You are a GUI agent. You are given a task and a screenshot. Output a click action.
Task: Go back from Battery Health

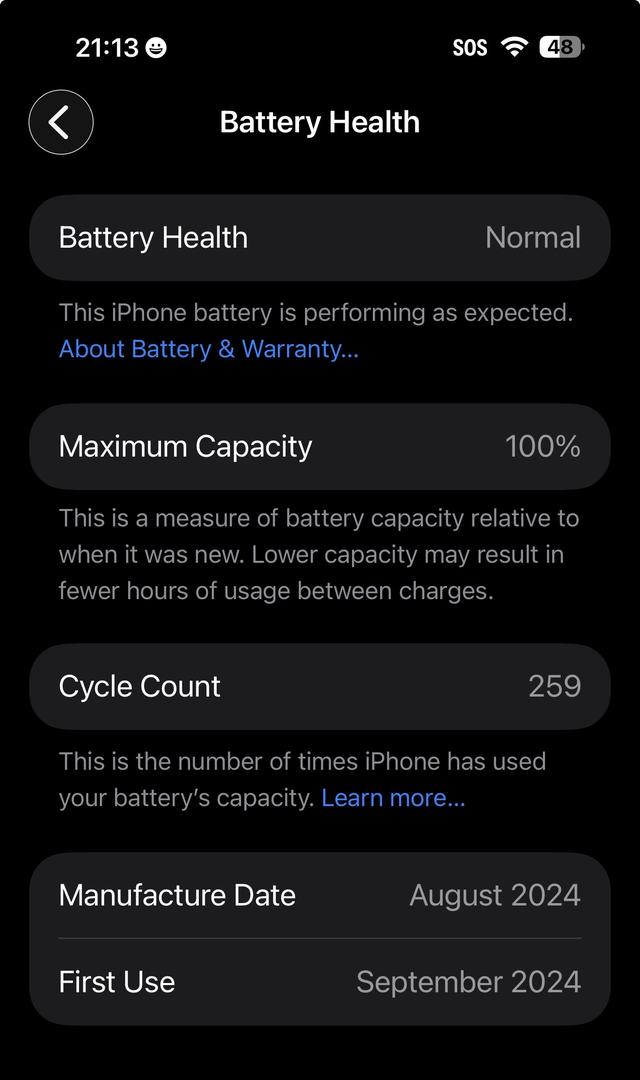[61, 122]
